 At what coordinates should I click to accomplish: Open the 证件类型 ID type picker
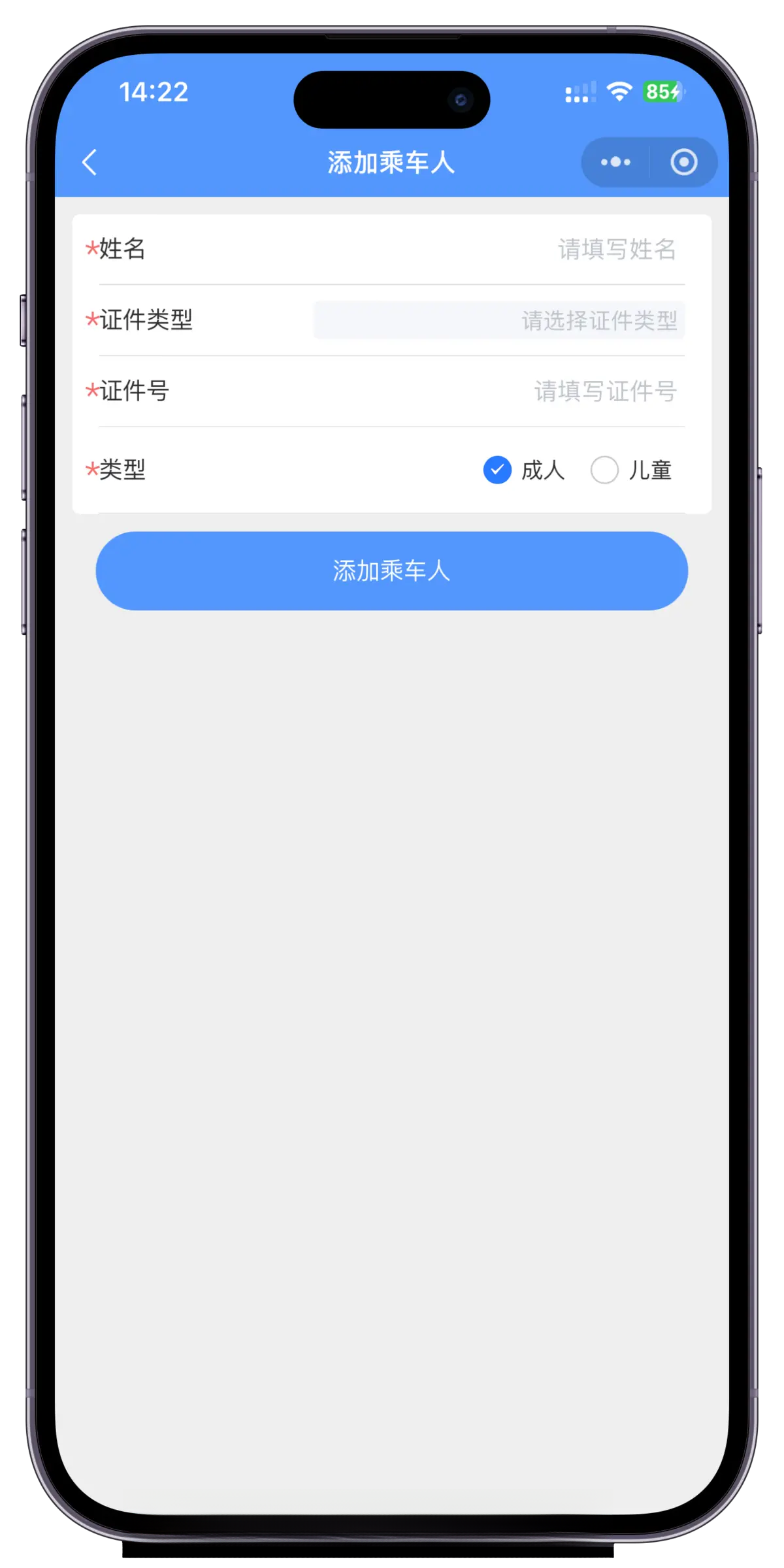(499, 320)
